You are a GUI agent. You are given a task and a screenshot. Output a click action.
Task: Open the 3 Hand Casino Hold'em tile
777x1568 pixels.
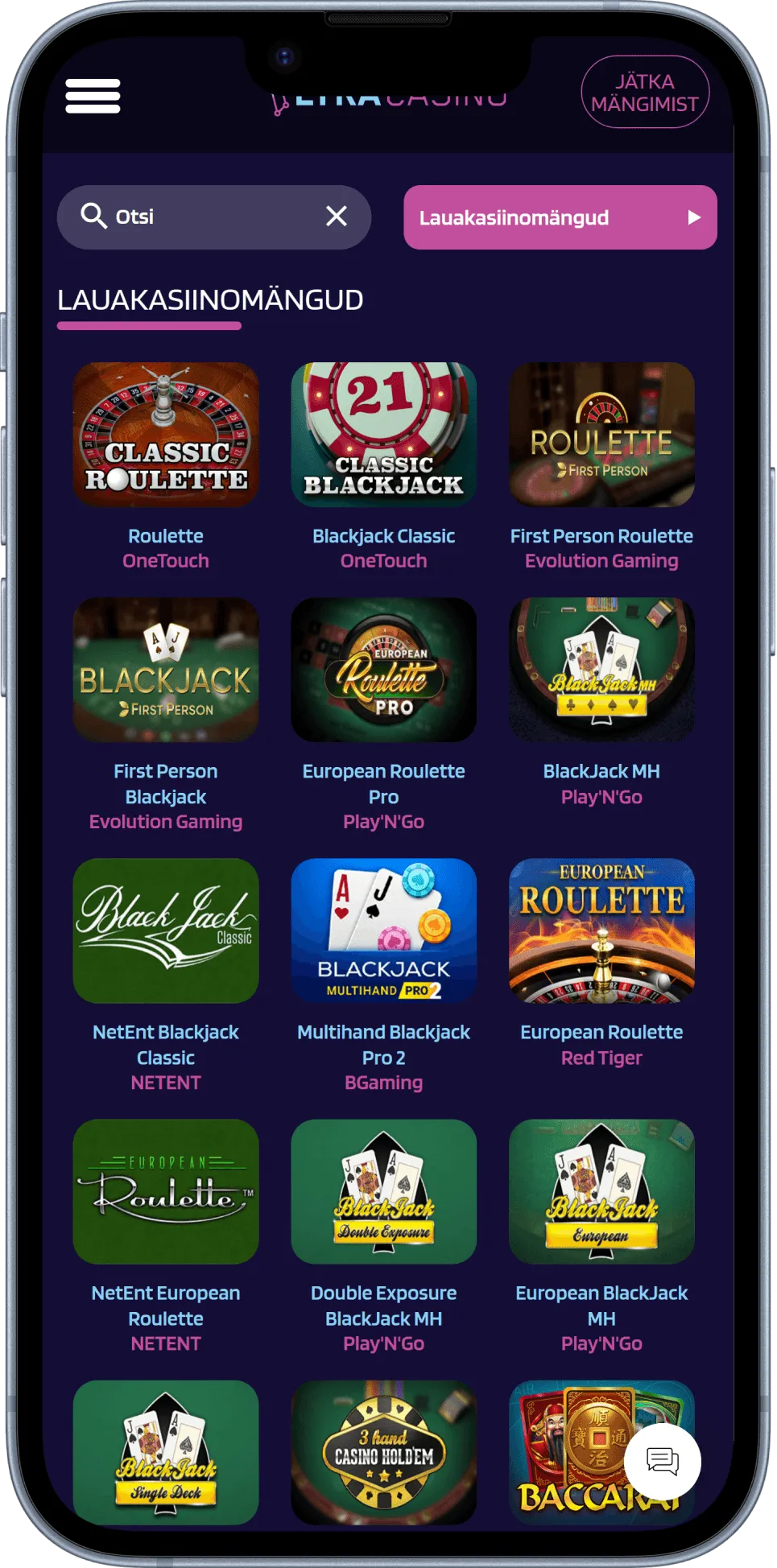click(383, 1452)
